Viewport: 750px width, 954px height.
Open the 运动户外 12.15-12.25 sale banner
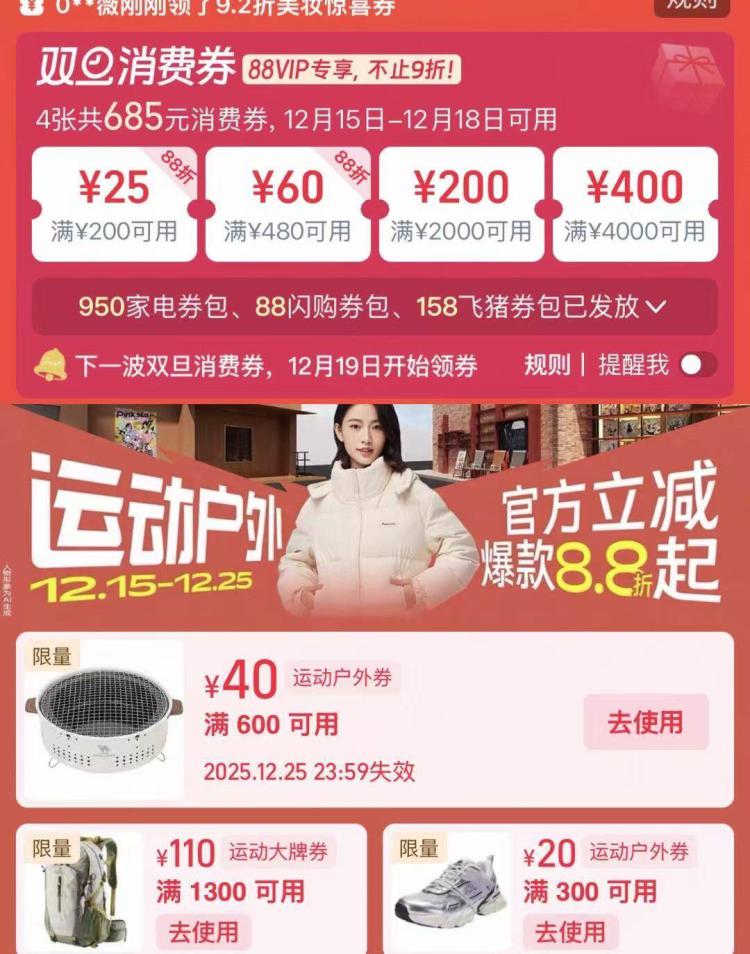coord(375,515)
